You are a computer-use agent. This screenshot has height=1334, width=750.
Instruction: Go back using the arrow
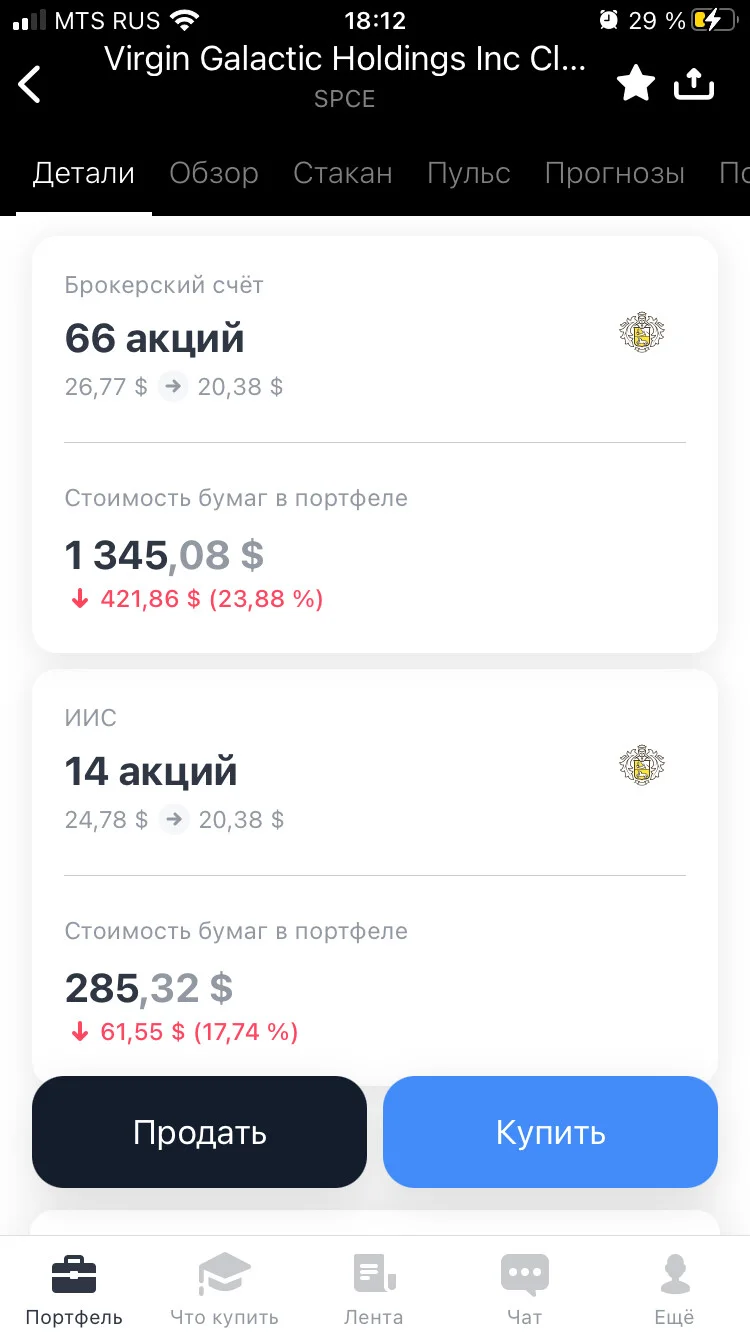pyautogui.click(x=30, y=84)
